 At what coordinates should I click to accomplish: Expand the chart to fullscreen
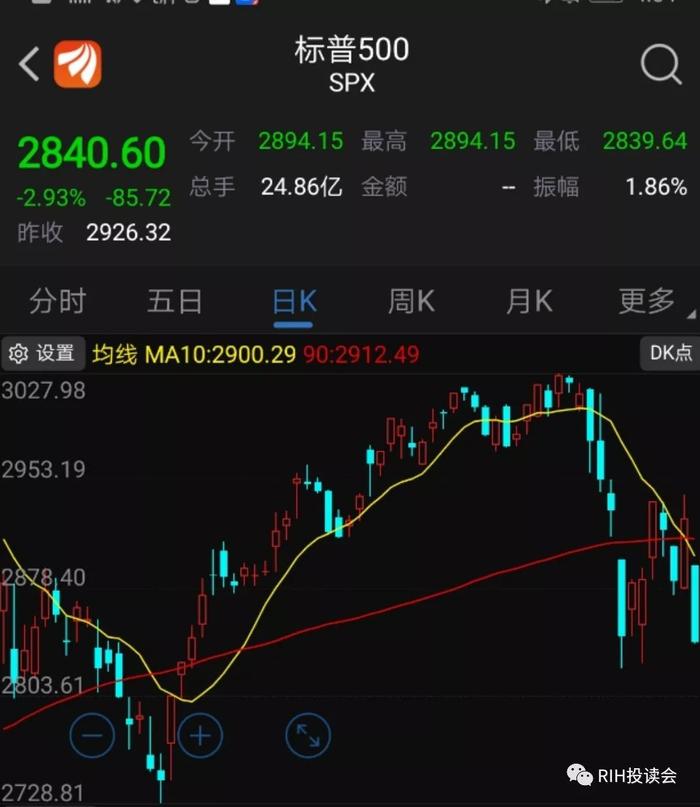(308, 736)
